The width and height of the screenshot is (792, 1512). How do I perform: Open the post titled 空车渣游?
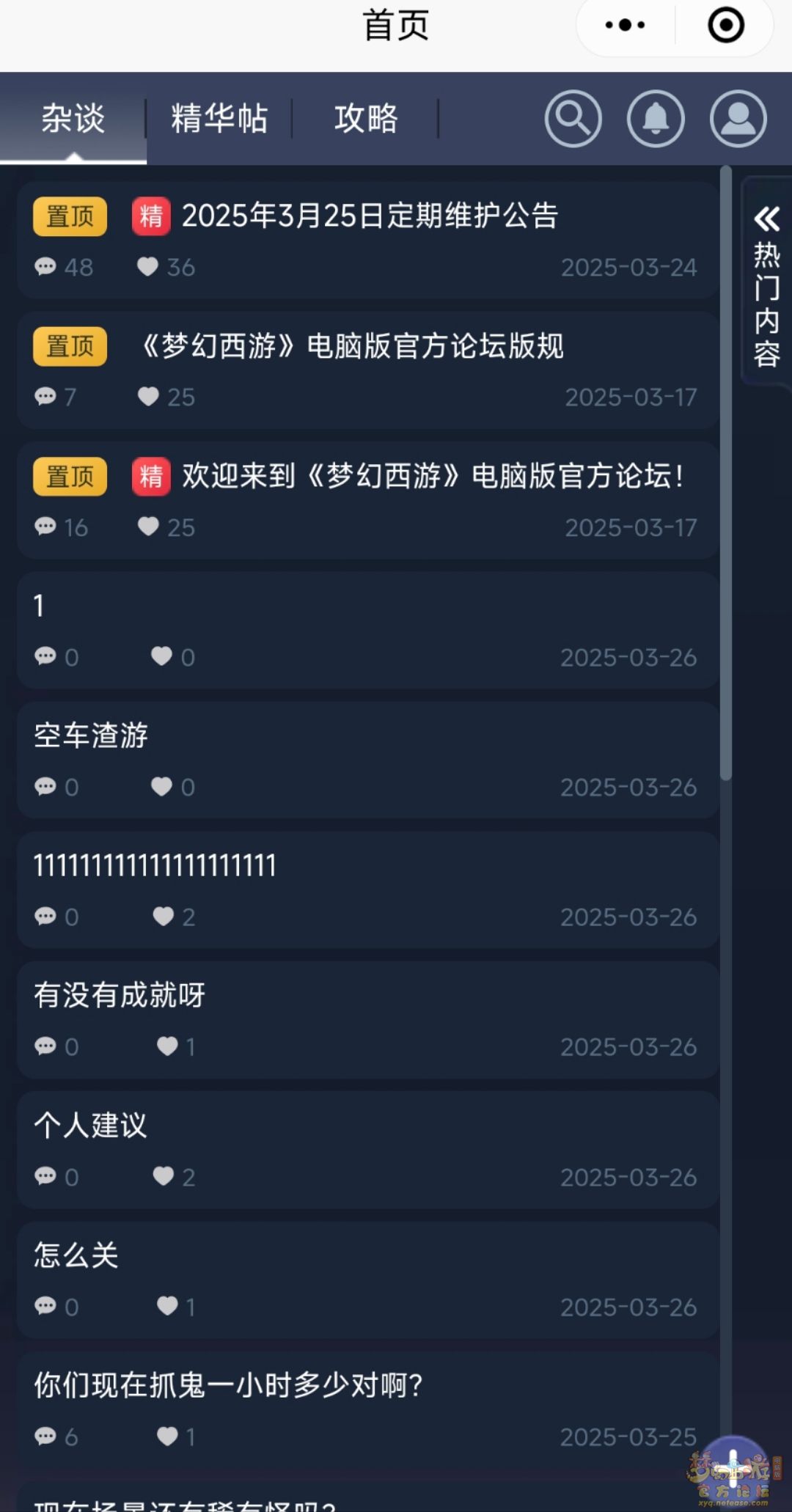[368, 760]
